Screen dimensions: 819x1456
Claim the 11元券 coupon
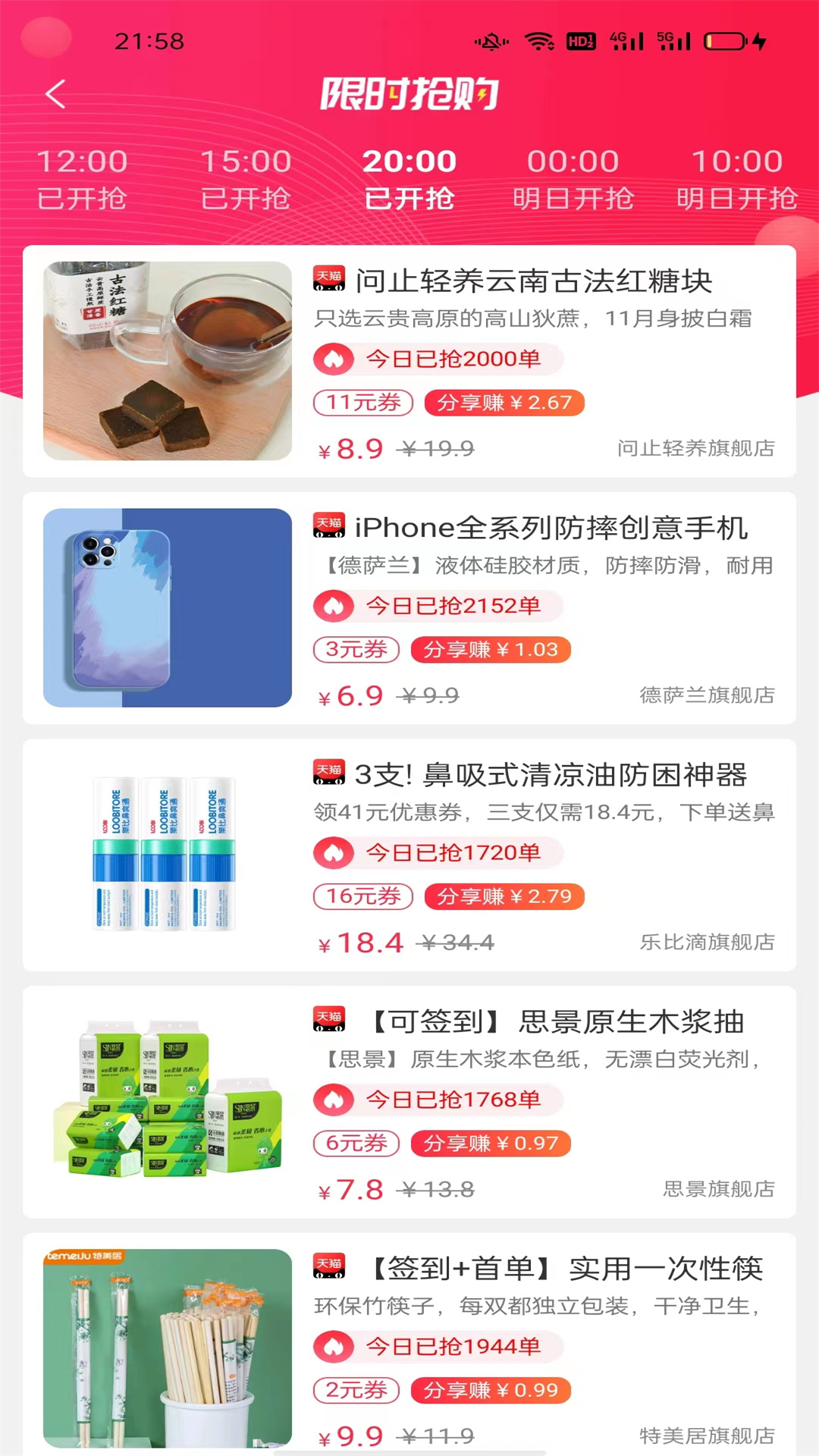point(363,403)
